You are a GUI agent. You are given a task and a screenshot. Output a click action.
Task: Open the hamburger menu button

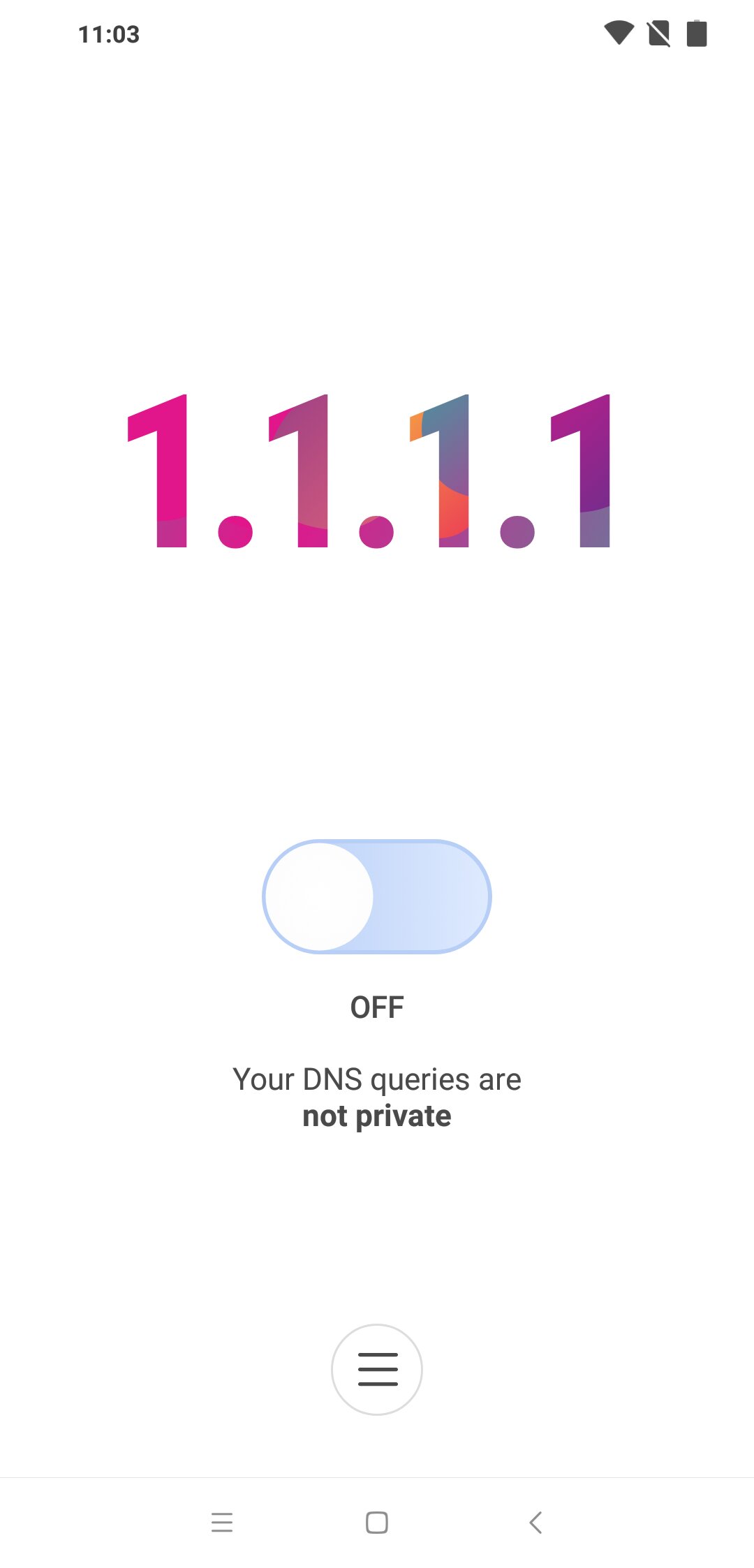(377, 1369)
